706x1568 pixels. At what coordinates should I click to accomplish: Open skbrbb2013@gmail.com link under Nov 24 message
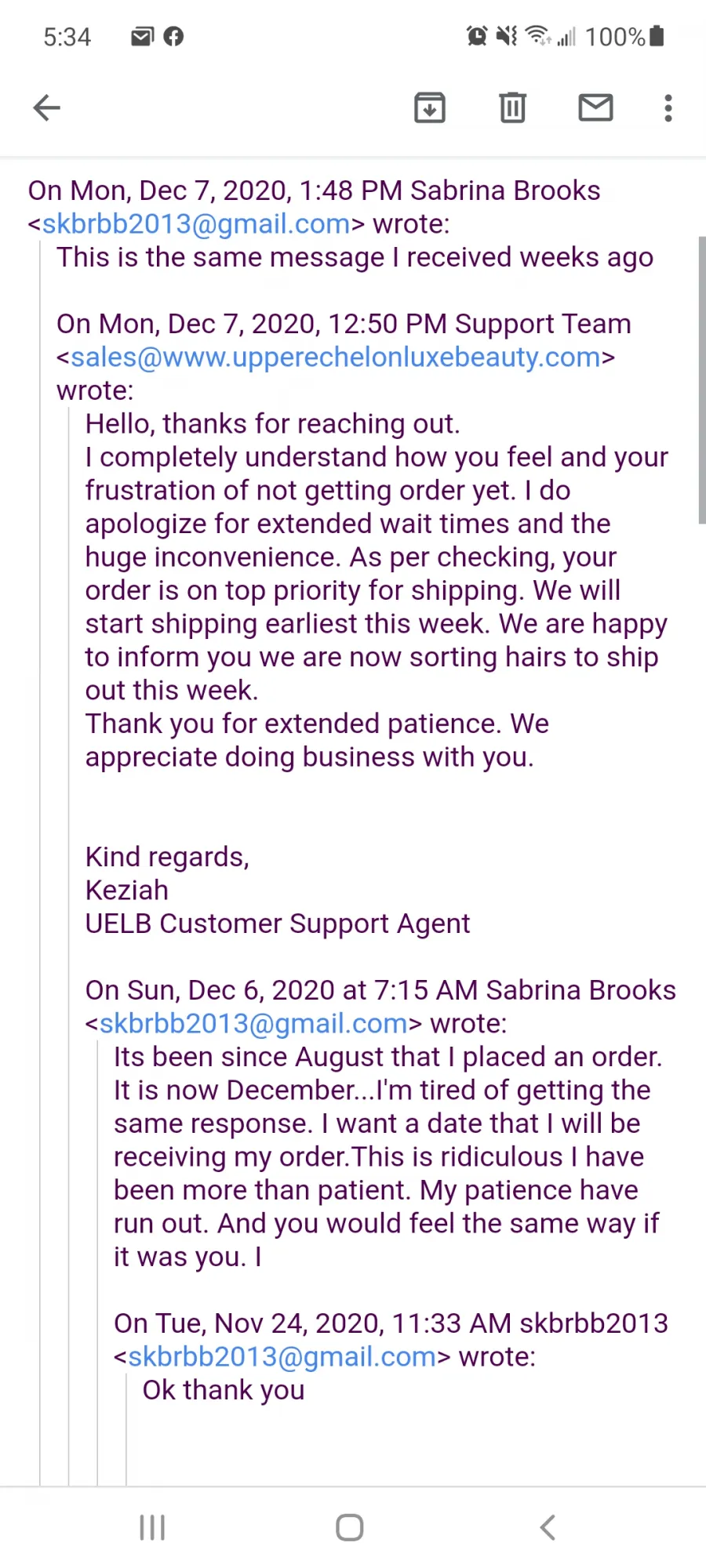[282, 1357]
